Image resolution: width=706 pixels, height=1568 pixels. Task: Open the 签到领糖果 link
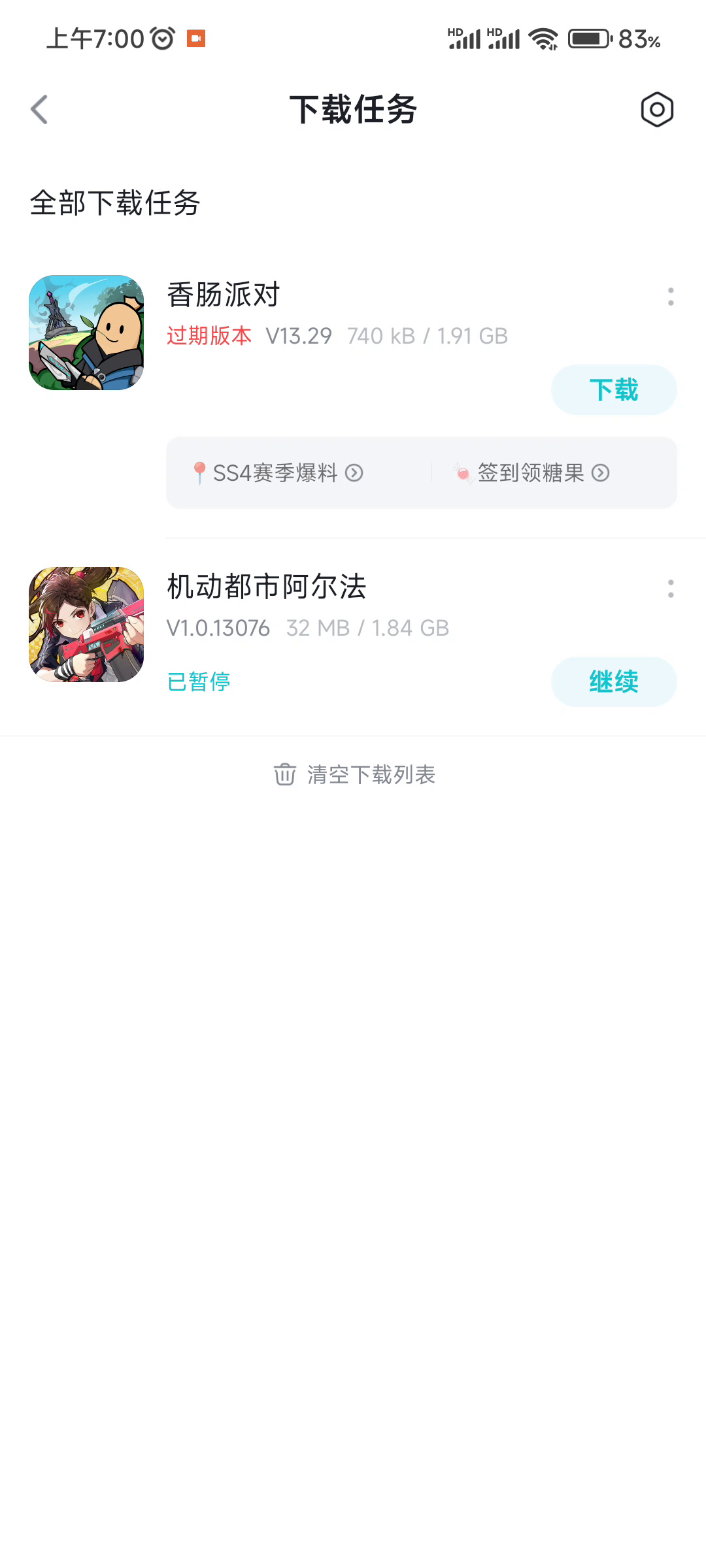[x=531, y=472]
